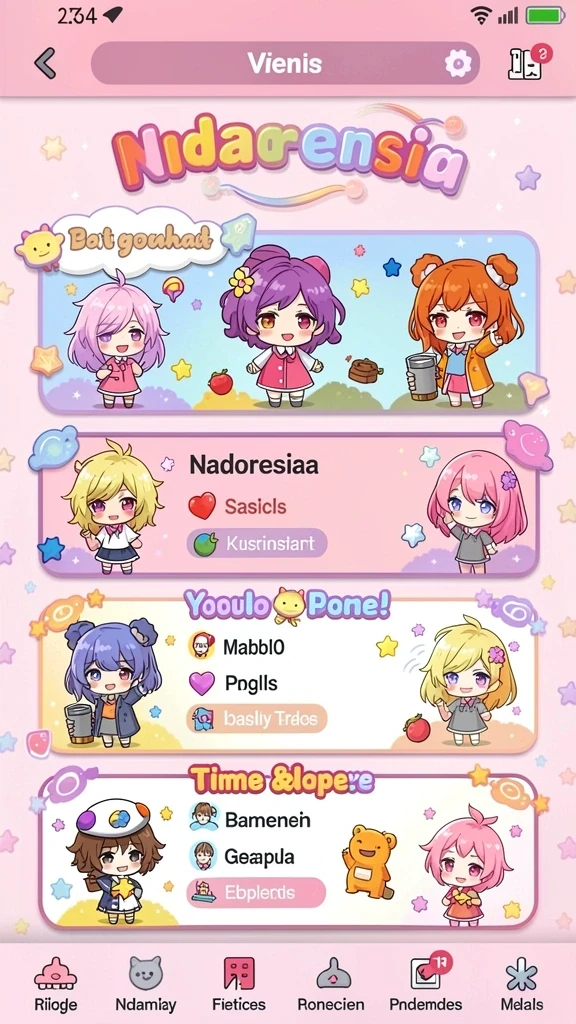Screen dimensions: 576x1024
Task: Switch to the Riioge tab
Action: (x=56, y=985)
